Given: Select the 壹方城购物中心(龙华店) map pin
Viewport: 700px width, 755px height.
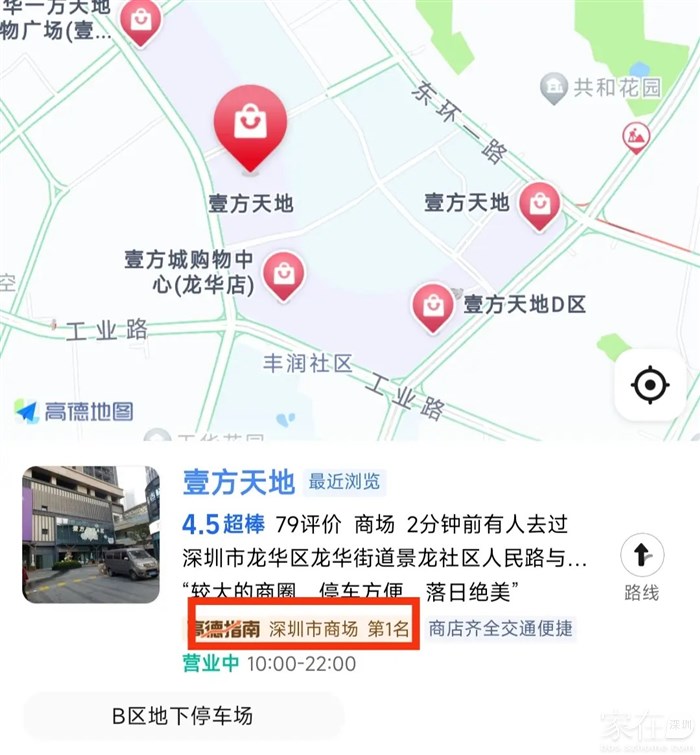Looking at the screenshot, I should (284, 274).
